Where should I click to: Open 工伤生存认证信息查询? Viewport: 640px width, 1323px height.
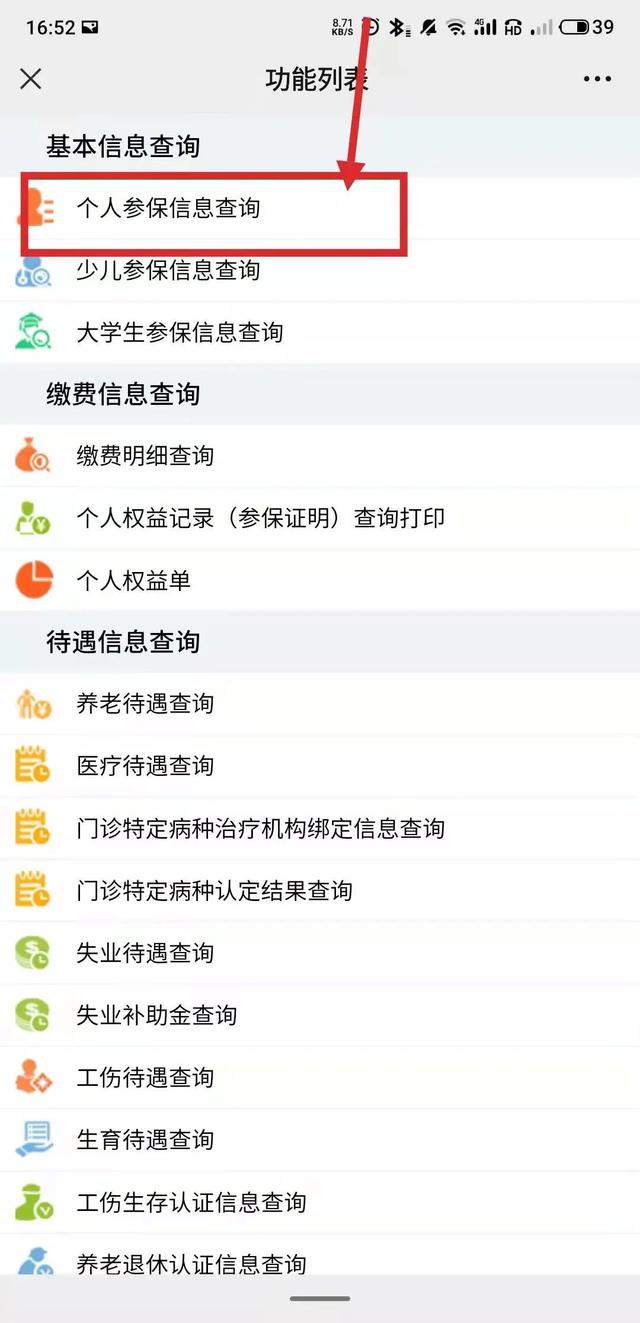click(320, 1201)
